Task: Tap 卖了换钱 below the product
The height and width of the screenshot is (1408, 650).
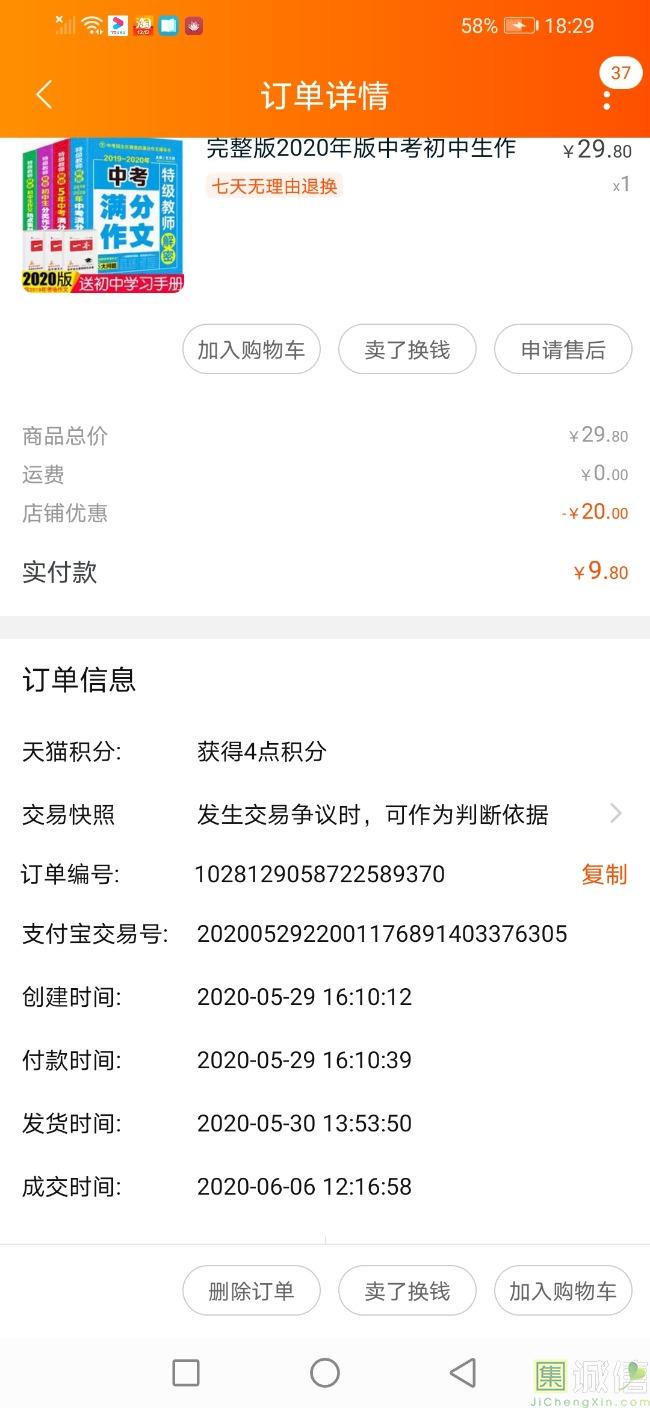Action: pos(407,350)
